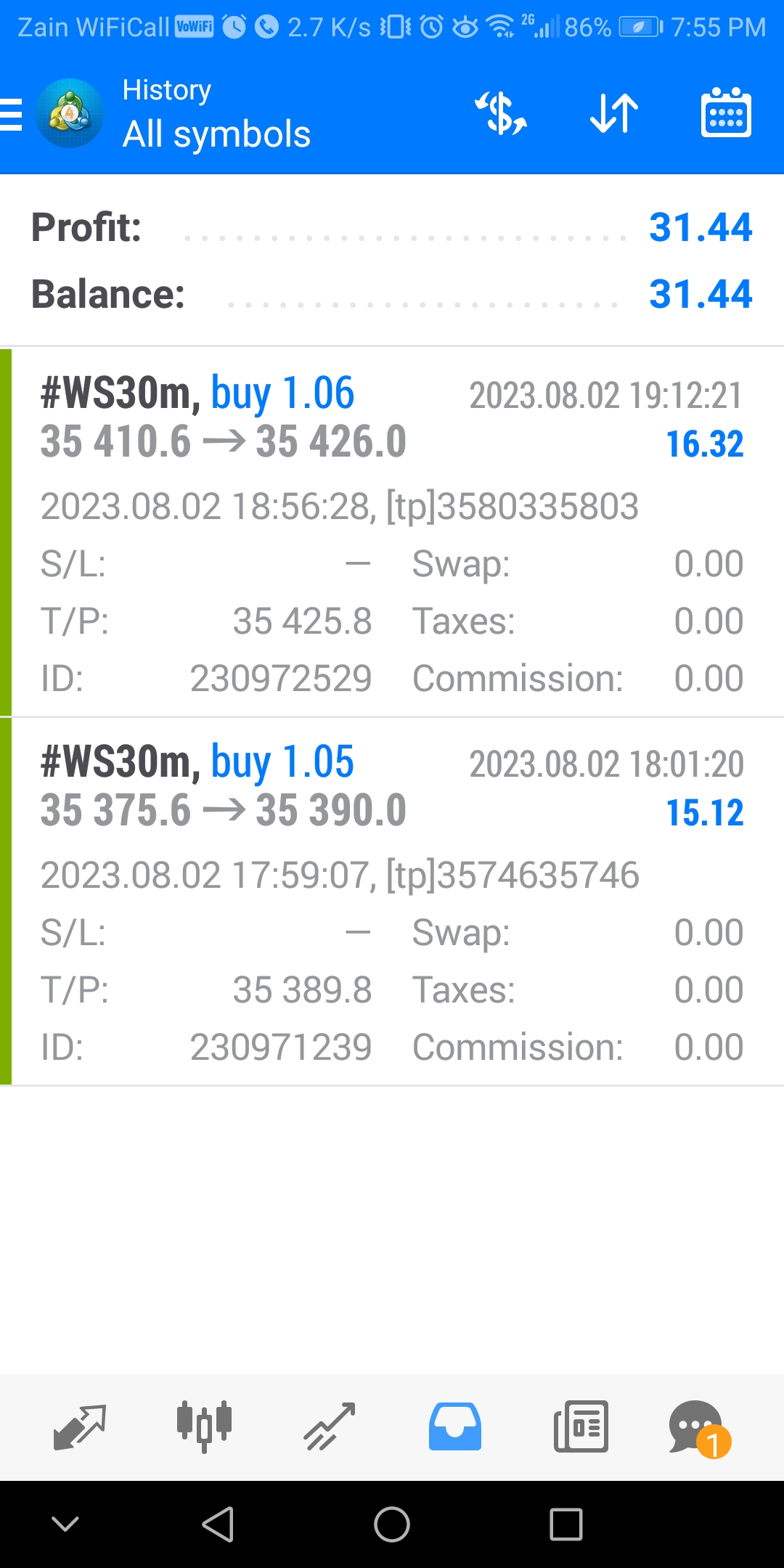Switch to the News tab
The image size is (784, 1568).
click(x=581, y=1426)
